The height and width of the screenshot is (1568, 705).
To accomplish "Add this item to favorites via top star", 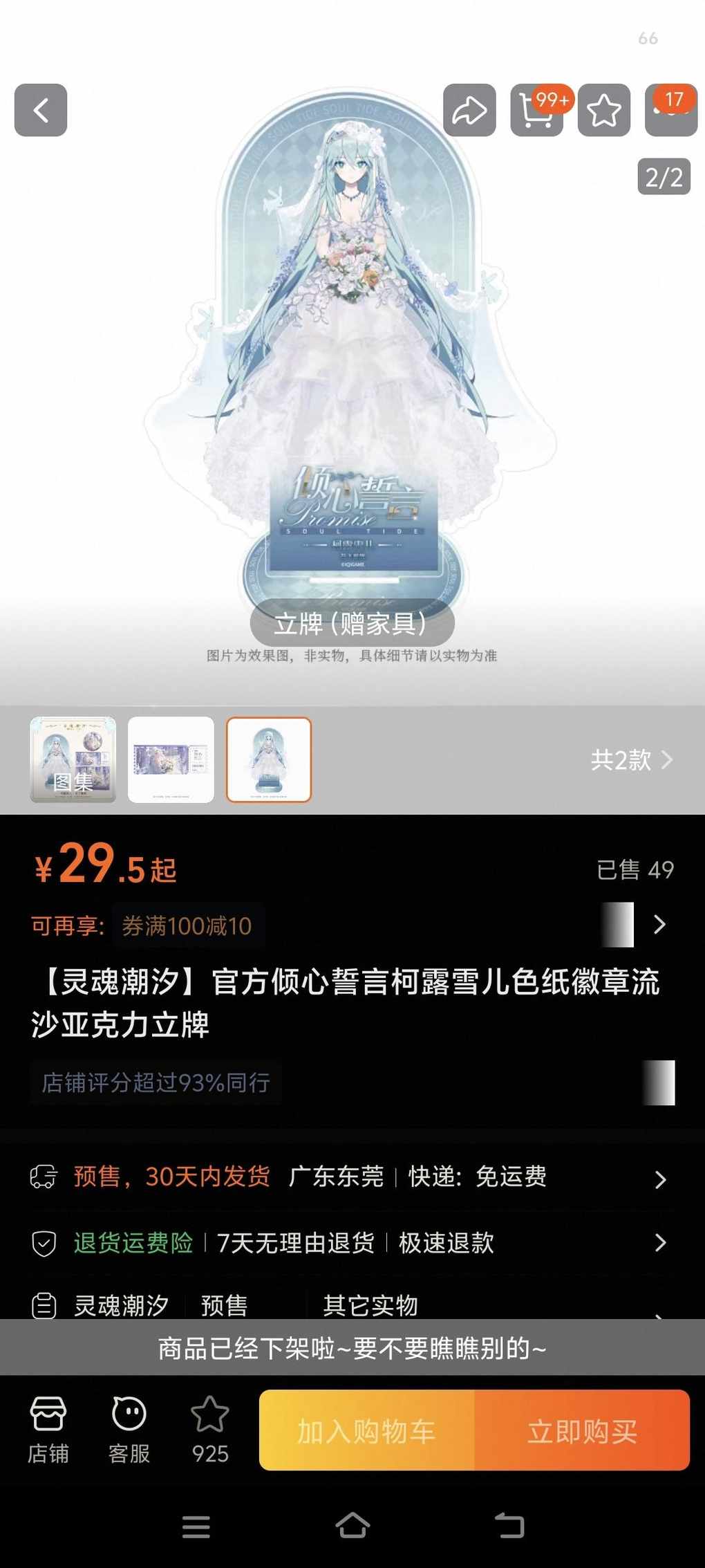I will click(603, 110).
